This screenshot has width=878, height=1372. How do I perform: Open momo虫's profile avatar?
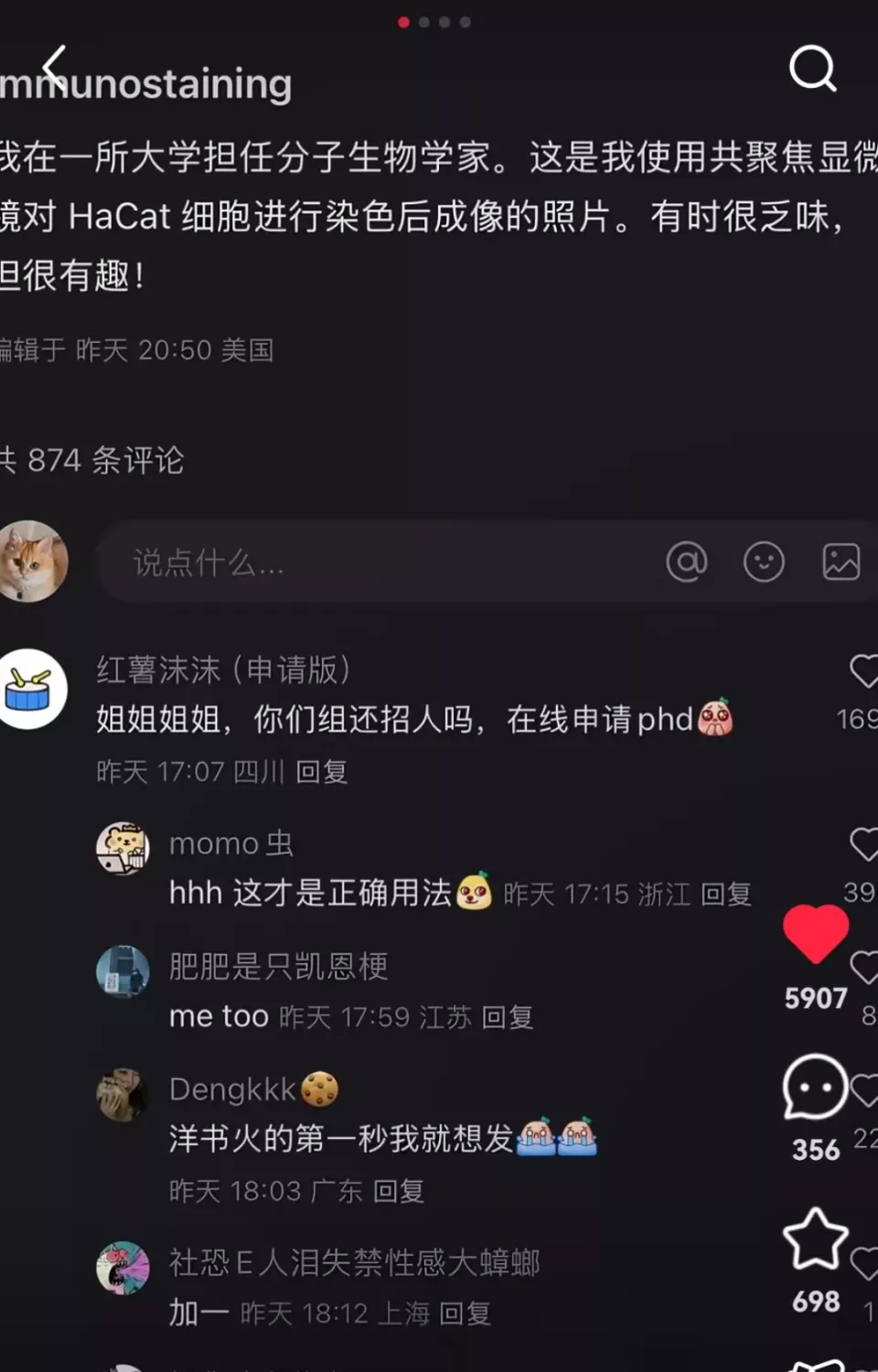(123, 848)
